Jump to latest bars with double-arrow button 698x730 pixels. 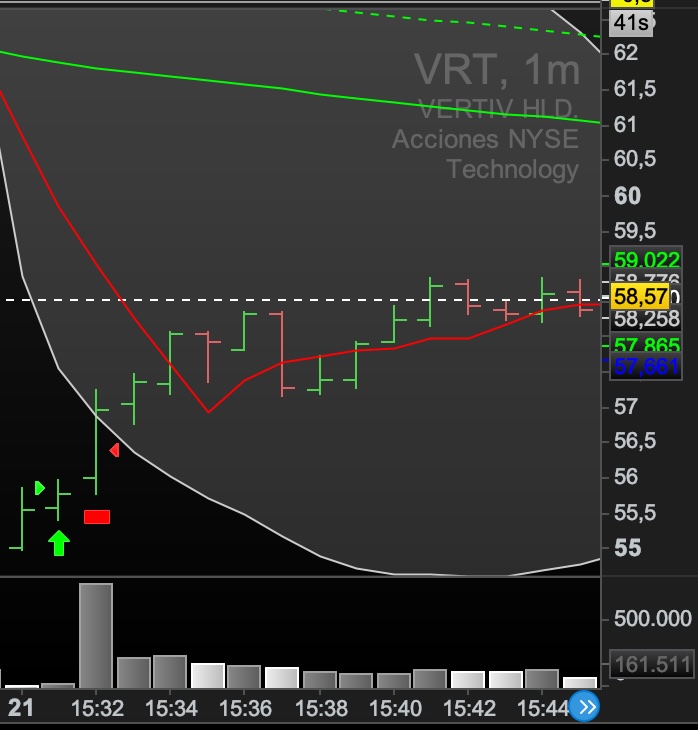coord(586,708)
